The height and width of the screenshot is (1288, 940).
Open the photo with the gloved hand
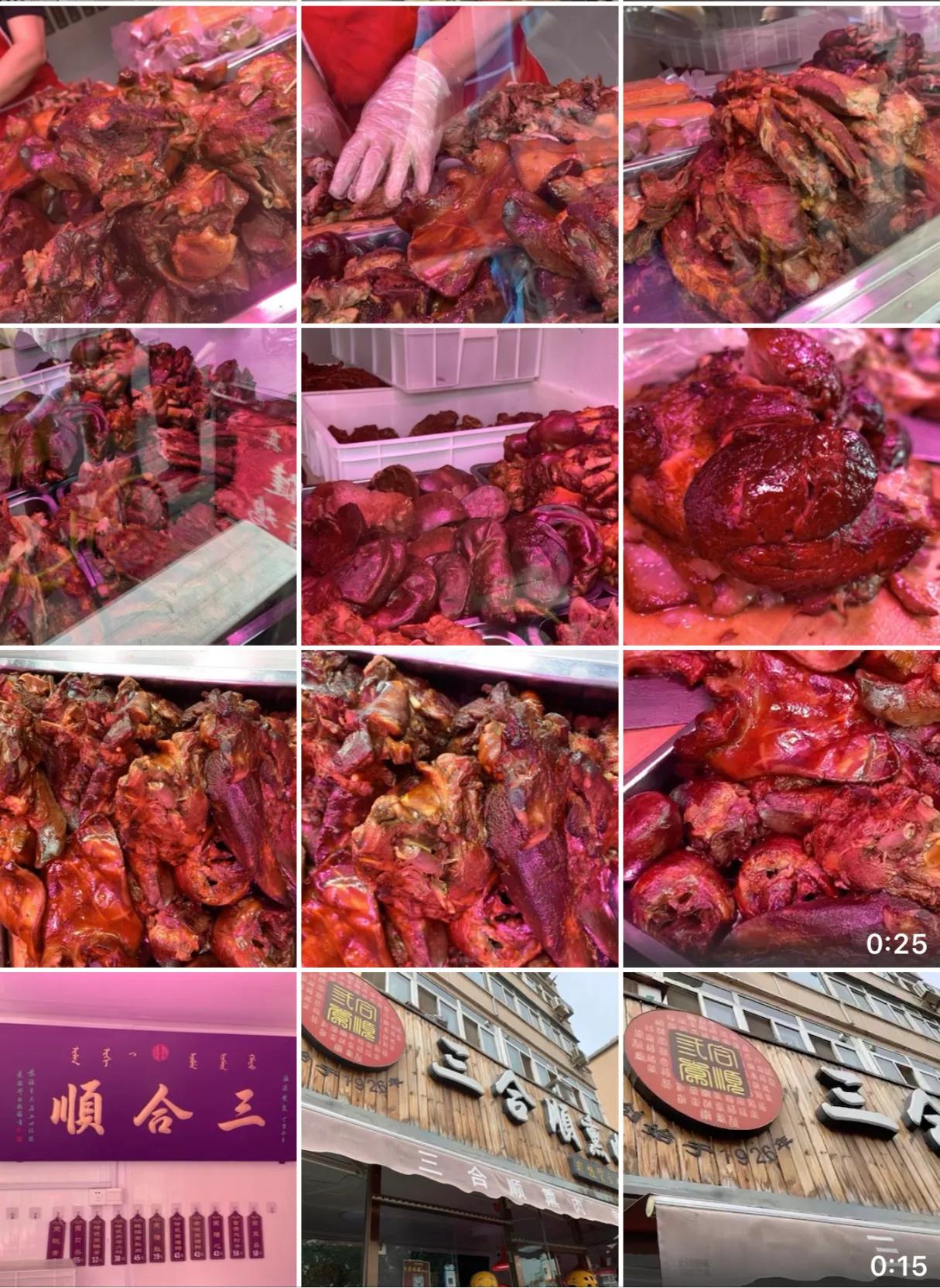click(460, 164)
